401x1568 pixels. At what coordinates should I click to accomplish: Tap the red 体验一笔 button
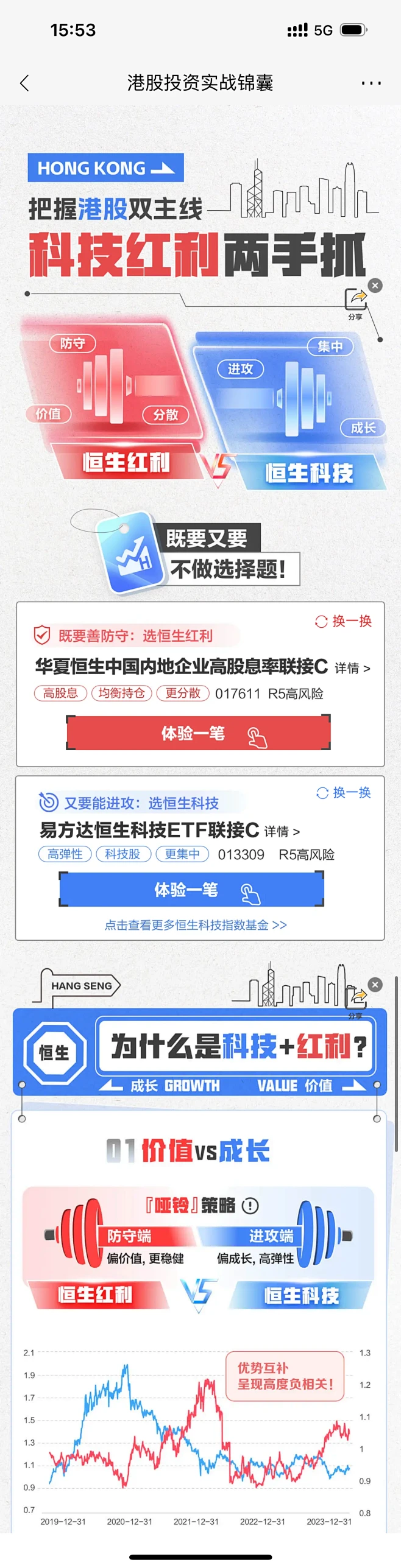tap(199, 733)
